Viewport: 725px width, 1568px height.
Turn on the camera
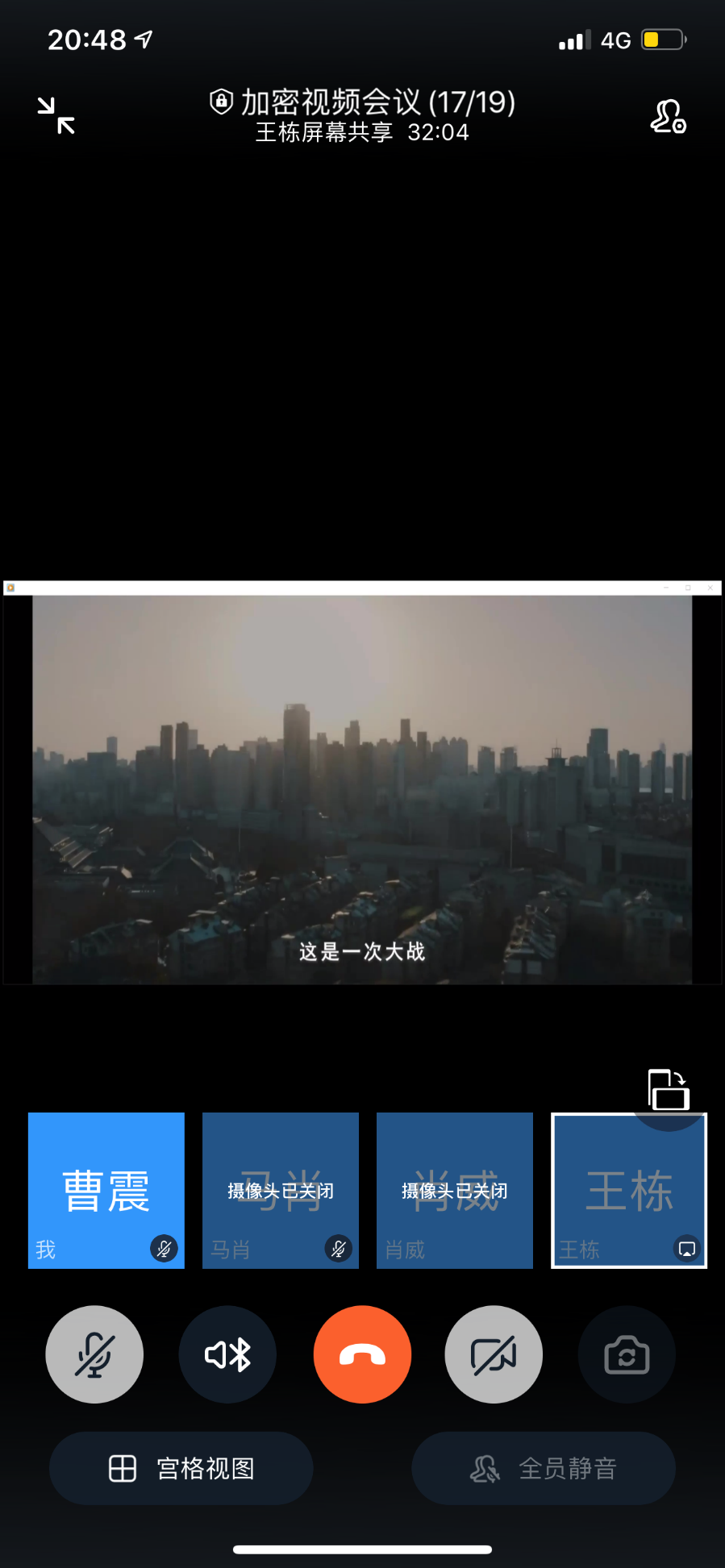[x=494, y=1354]
